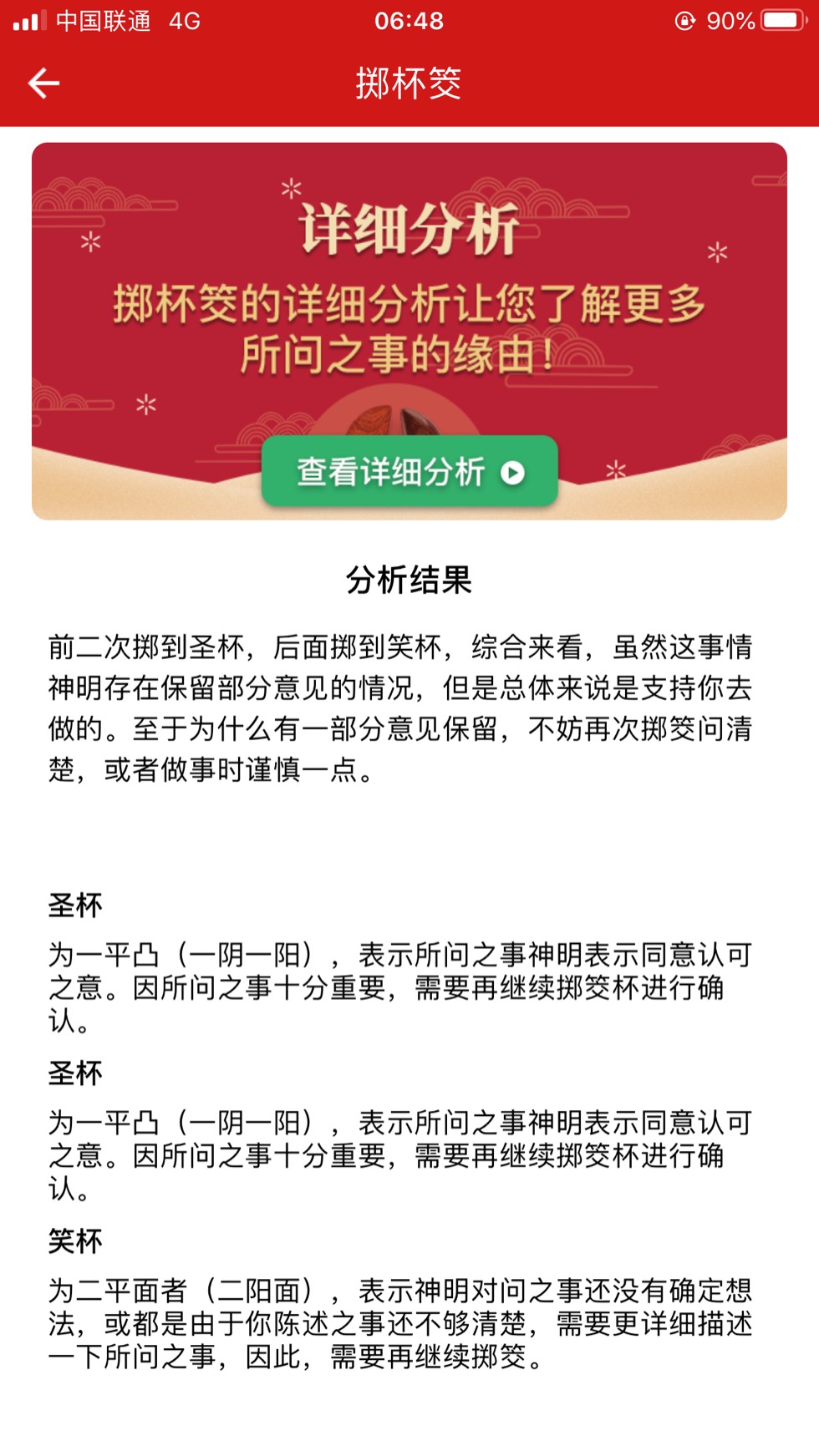The height and width of the screenshot is (1456, 819).
Task: Tap the green 查看详细分析 button
Action: coord(409,472)
